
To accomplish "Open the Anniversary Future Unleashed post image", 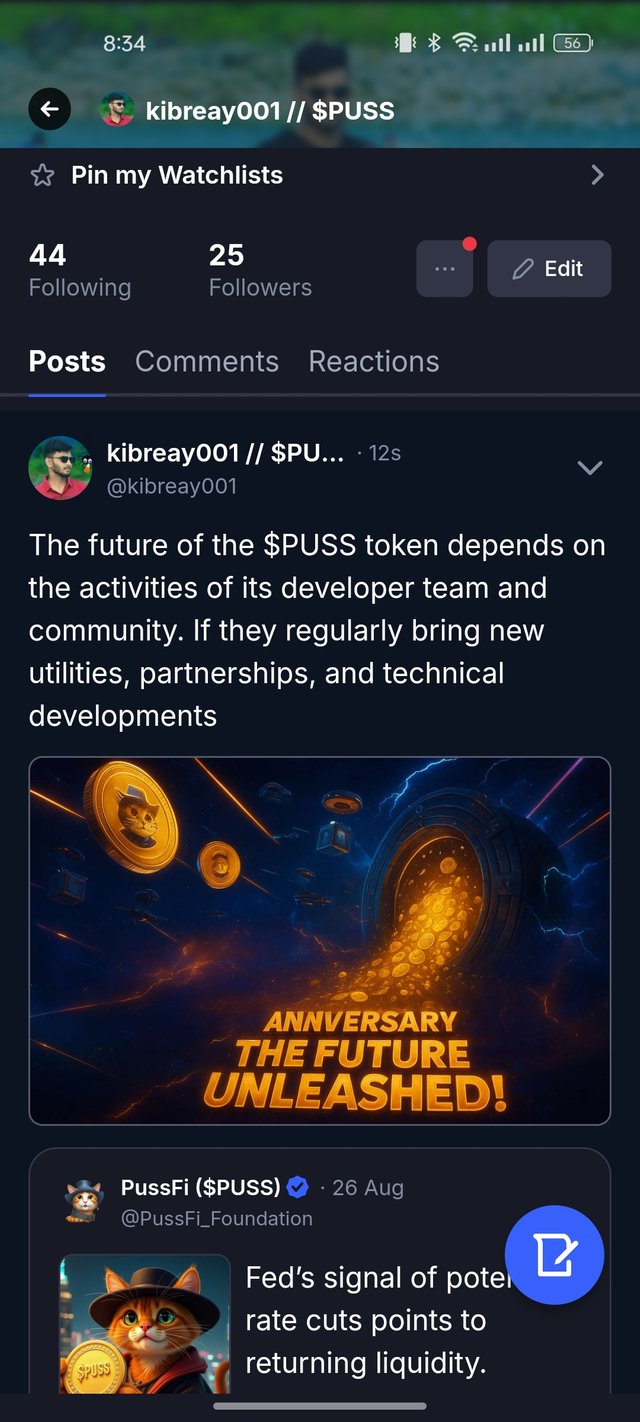I will (320, 940).
